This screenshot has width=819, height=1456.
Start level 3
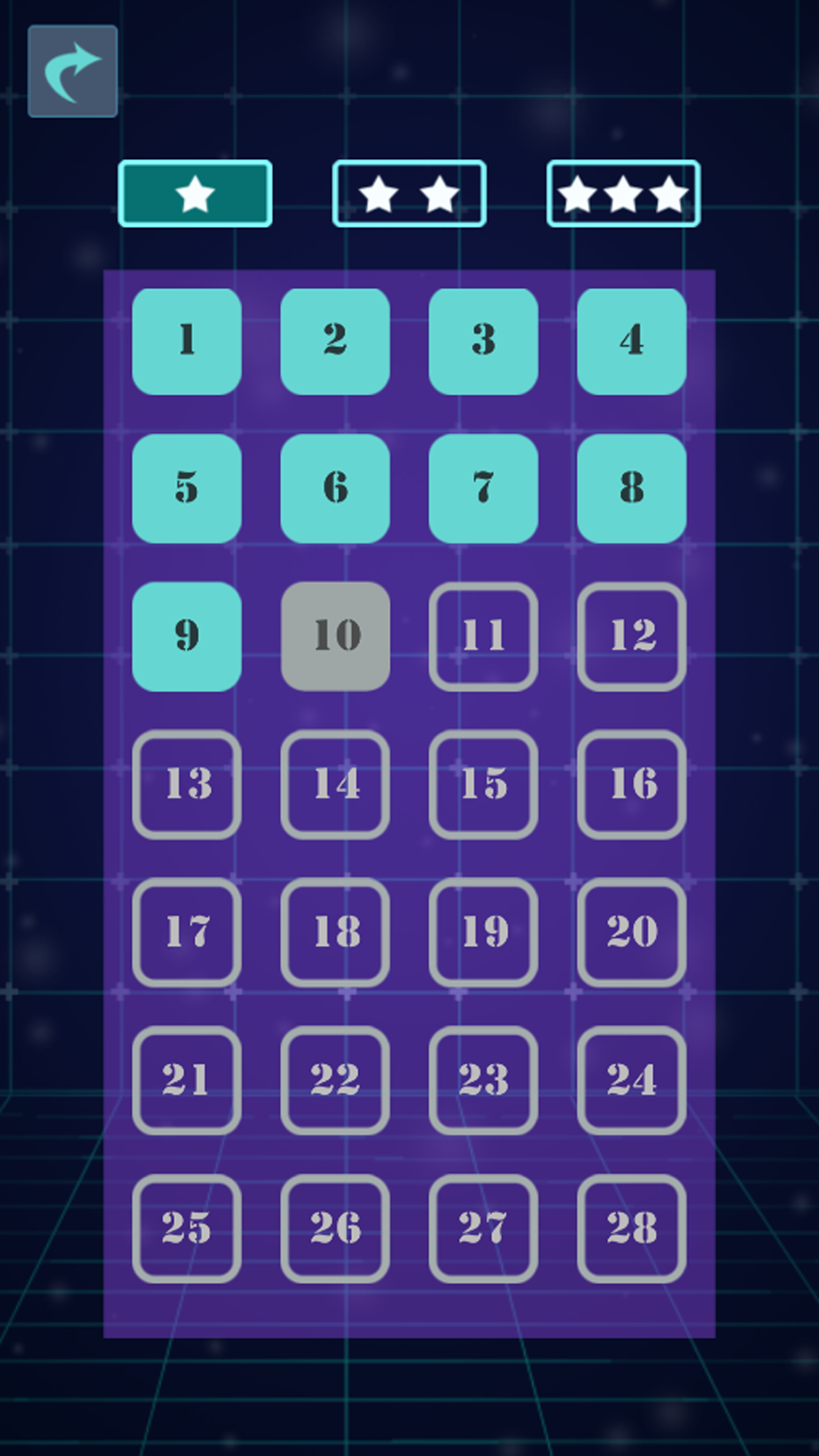click(483, 341)
